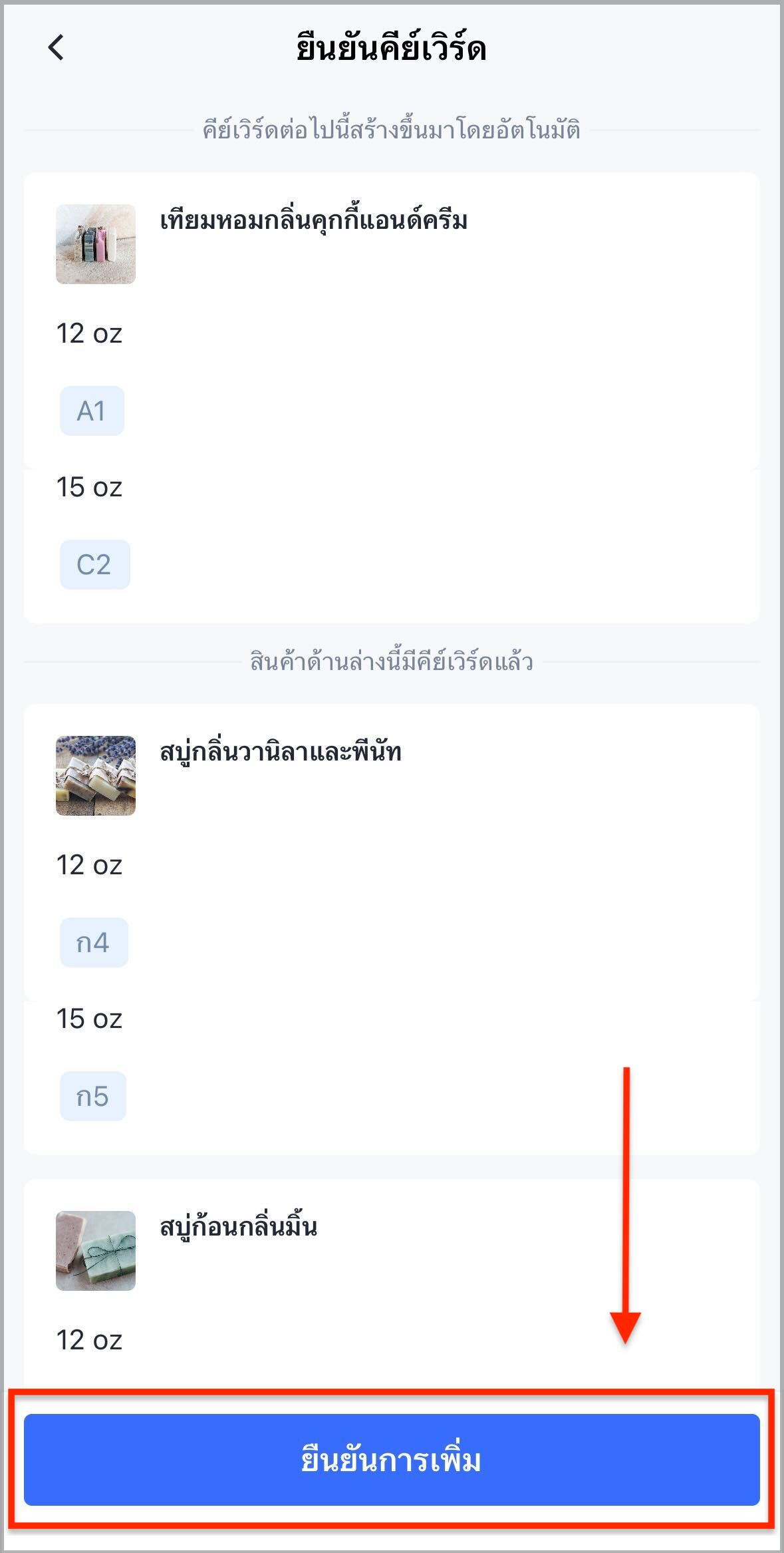Tap the ก5 highlighted keyword swatch
The width and height of the screenshot is (784, 1553).
click(93, 1095)
